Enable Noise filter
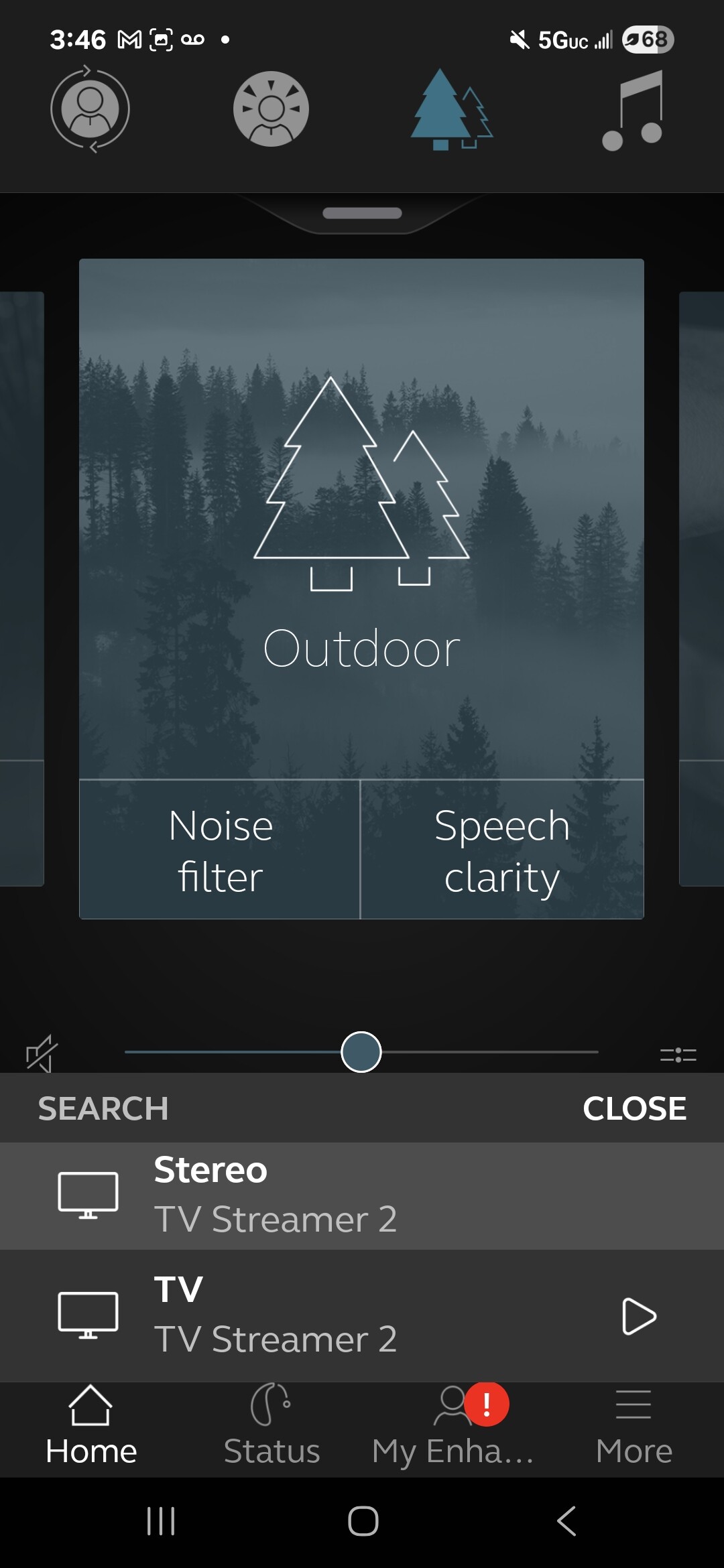 pos(220,850)
